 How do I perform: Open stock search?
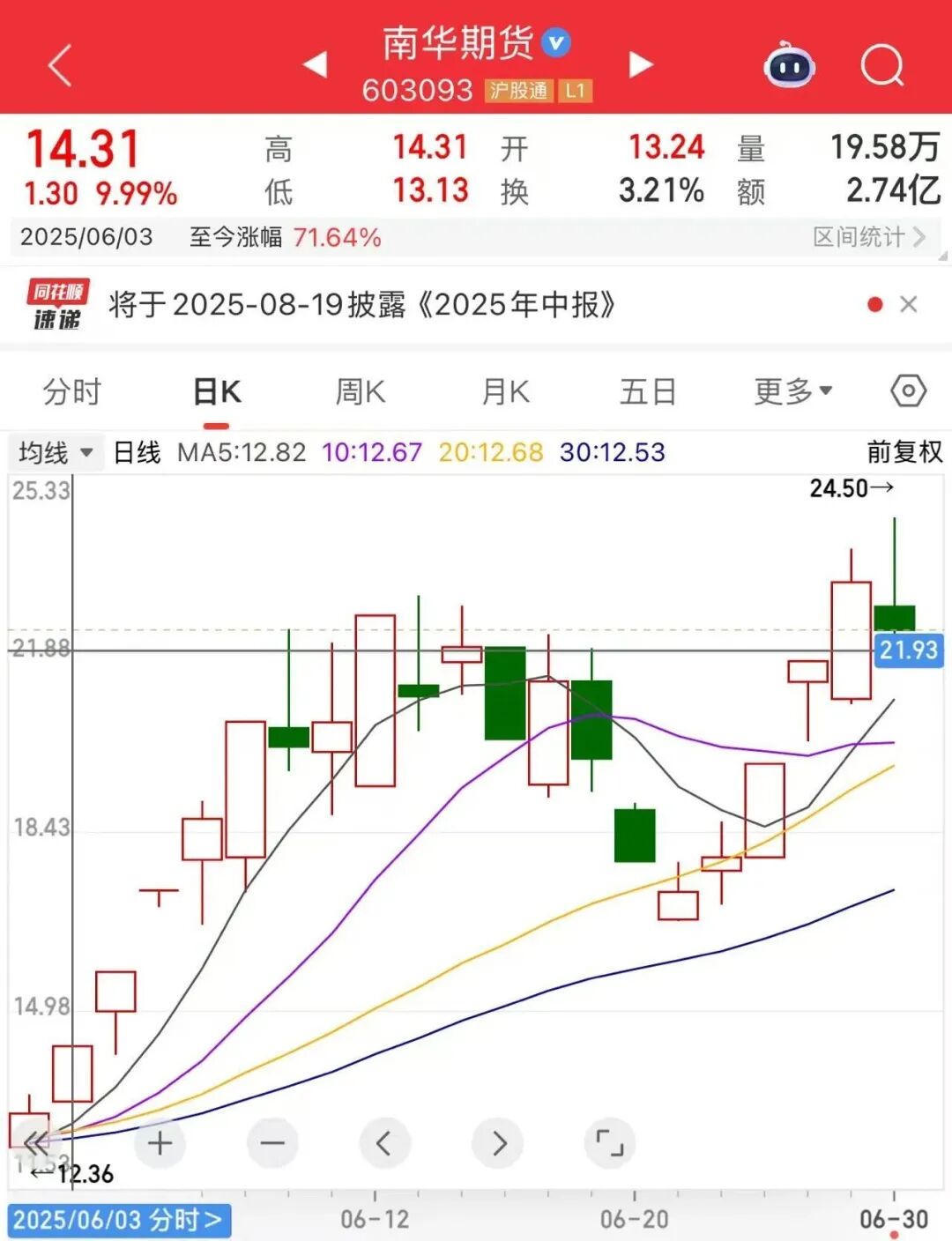881,66
